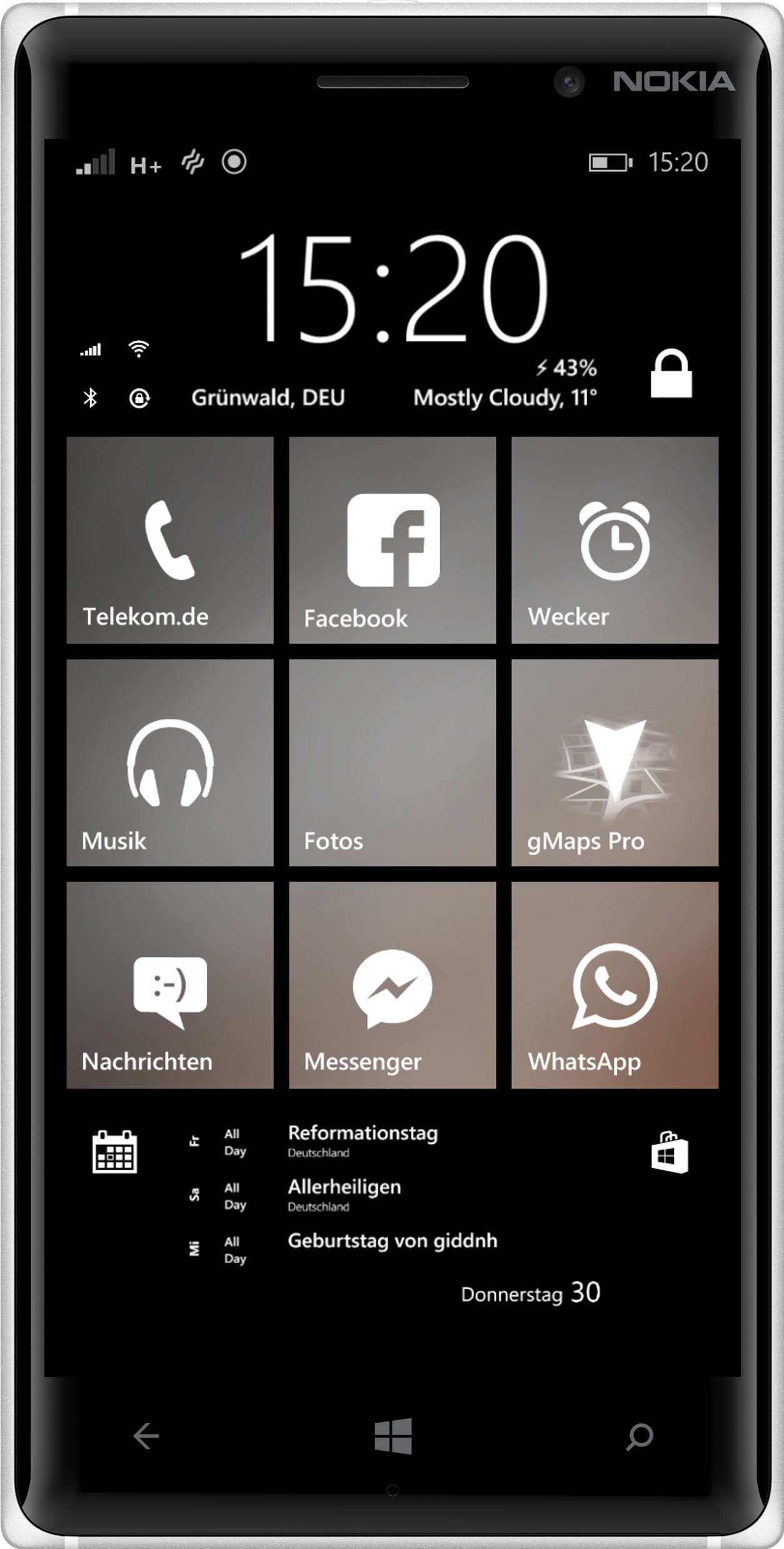Open WhatsApp
Screen dimensions: 784x1549
615,985
